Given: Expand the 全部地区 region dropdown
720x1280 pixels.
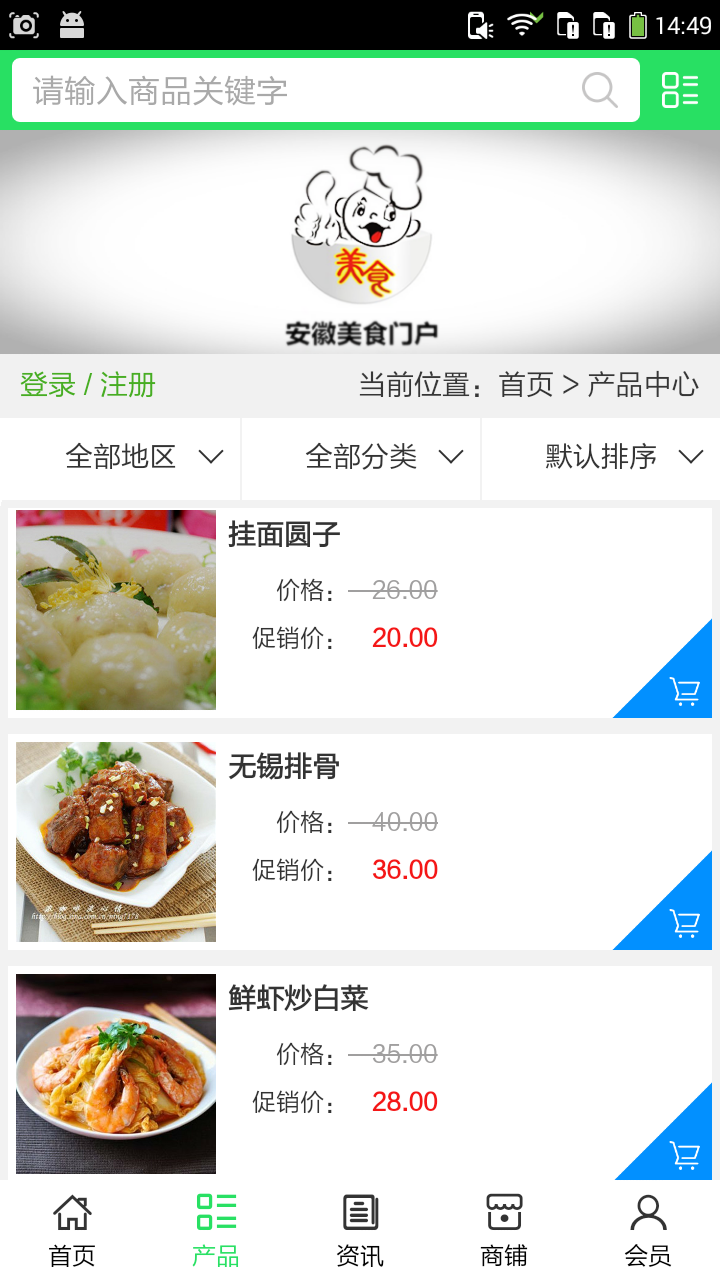Looking at the screenshot, I should click(142, 457).
